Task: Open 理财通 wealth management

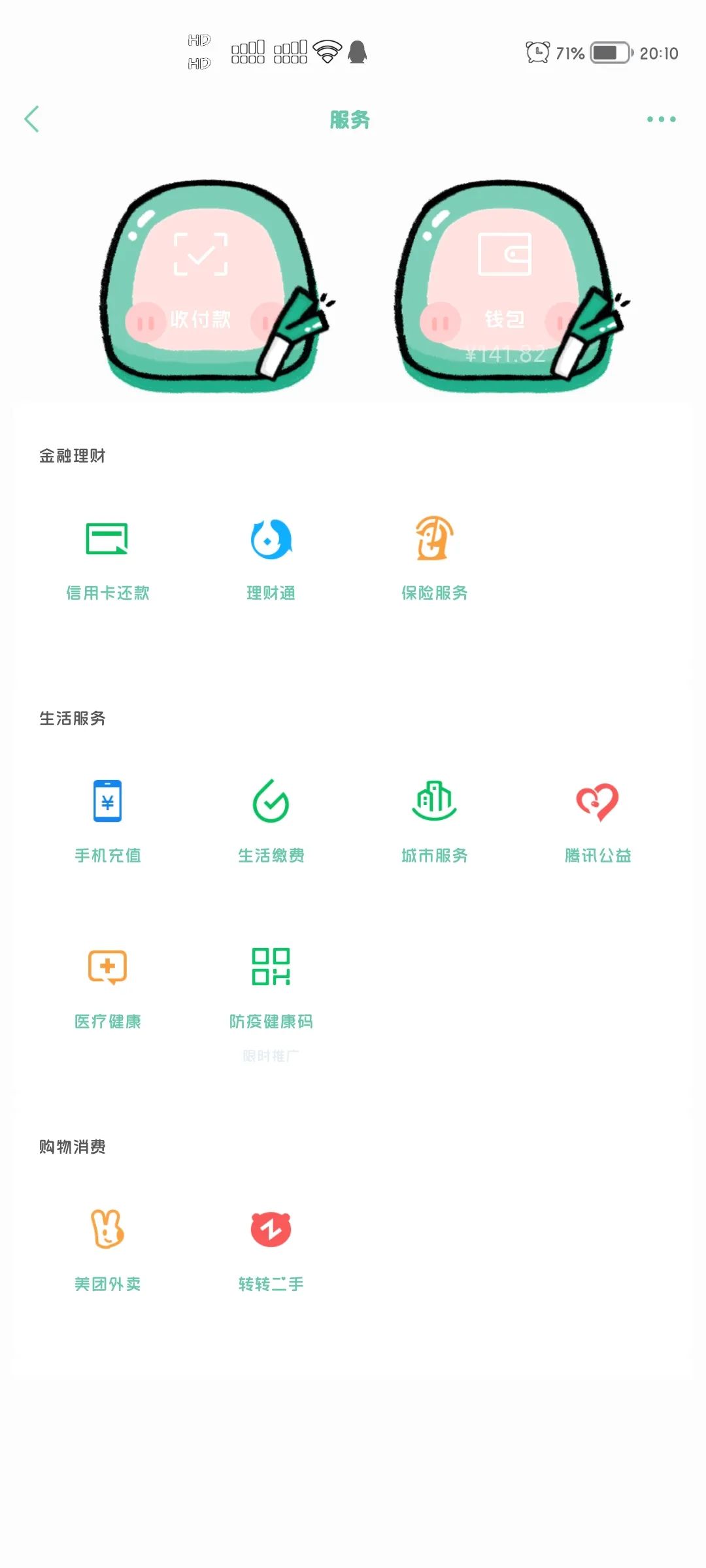Action: (271, 559)
